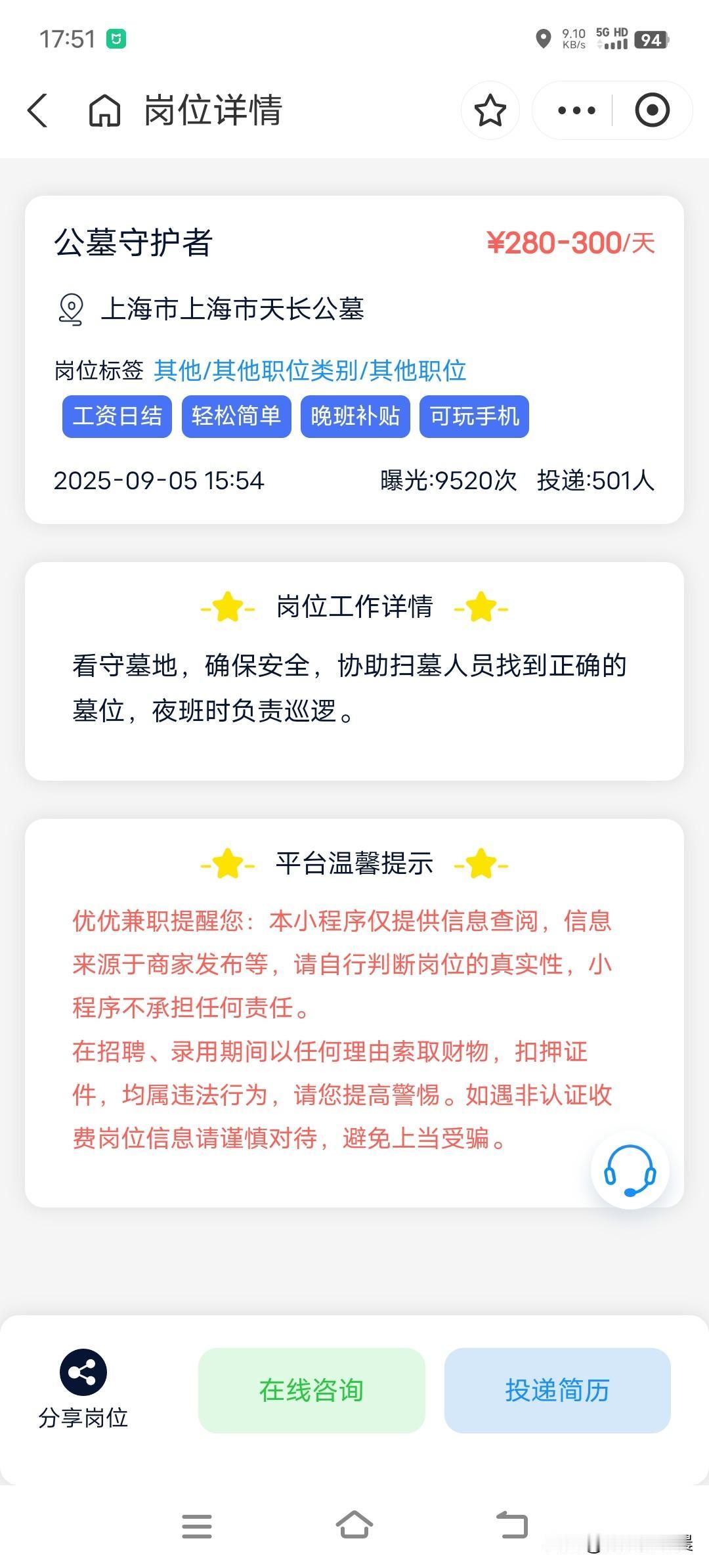709x1568 pixels.
Task: Open the 上海市天长公墓 location
Action: pos(232,309)
